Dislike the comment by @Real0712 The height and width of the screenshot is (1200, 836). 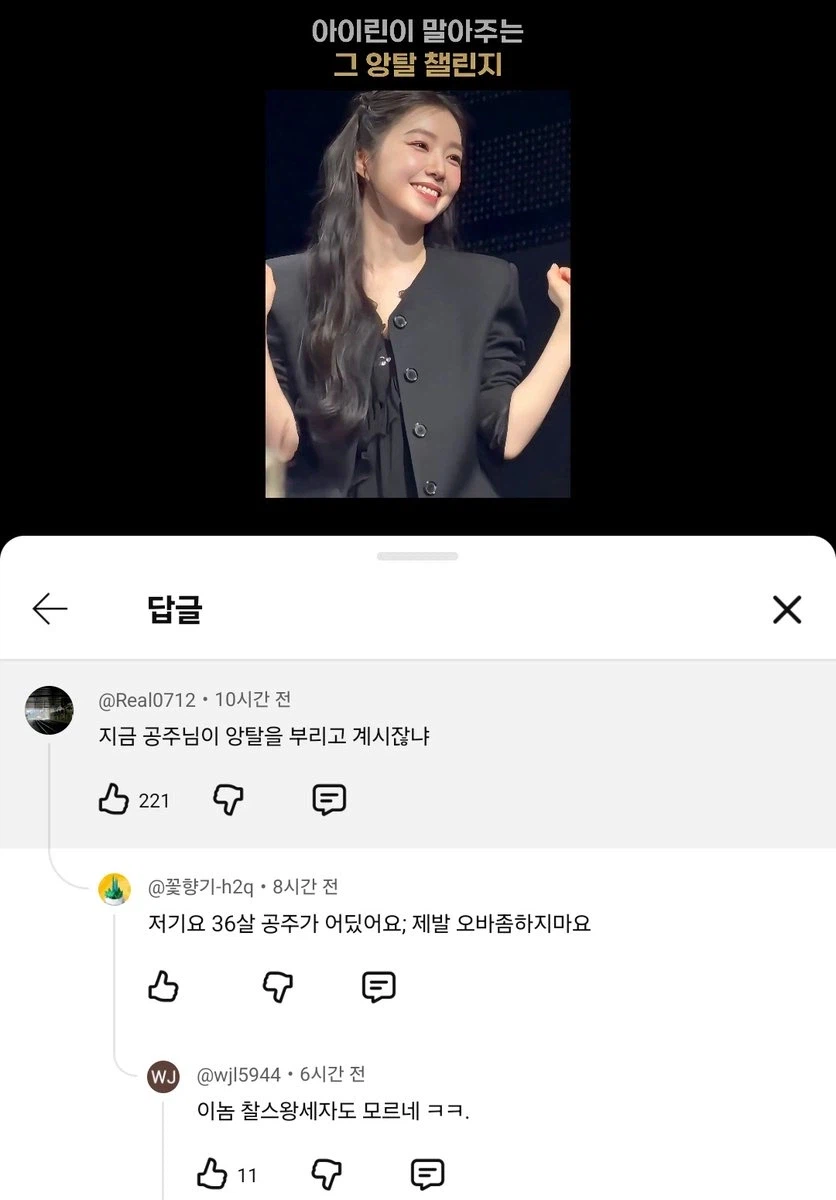[229, 799]
